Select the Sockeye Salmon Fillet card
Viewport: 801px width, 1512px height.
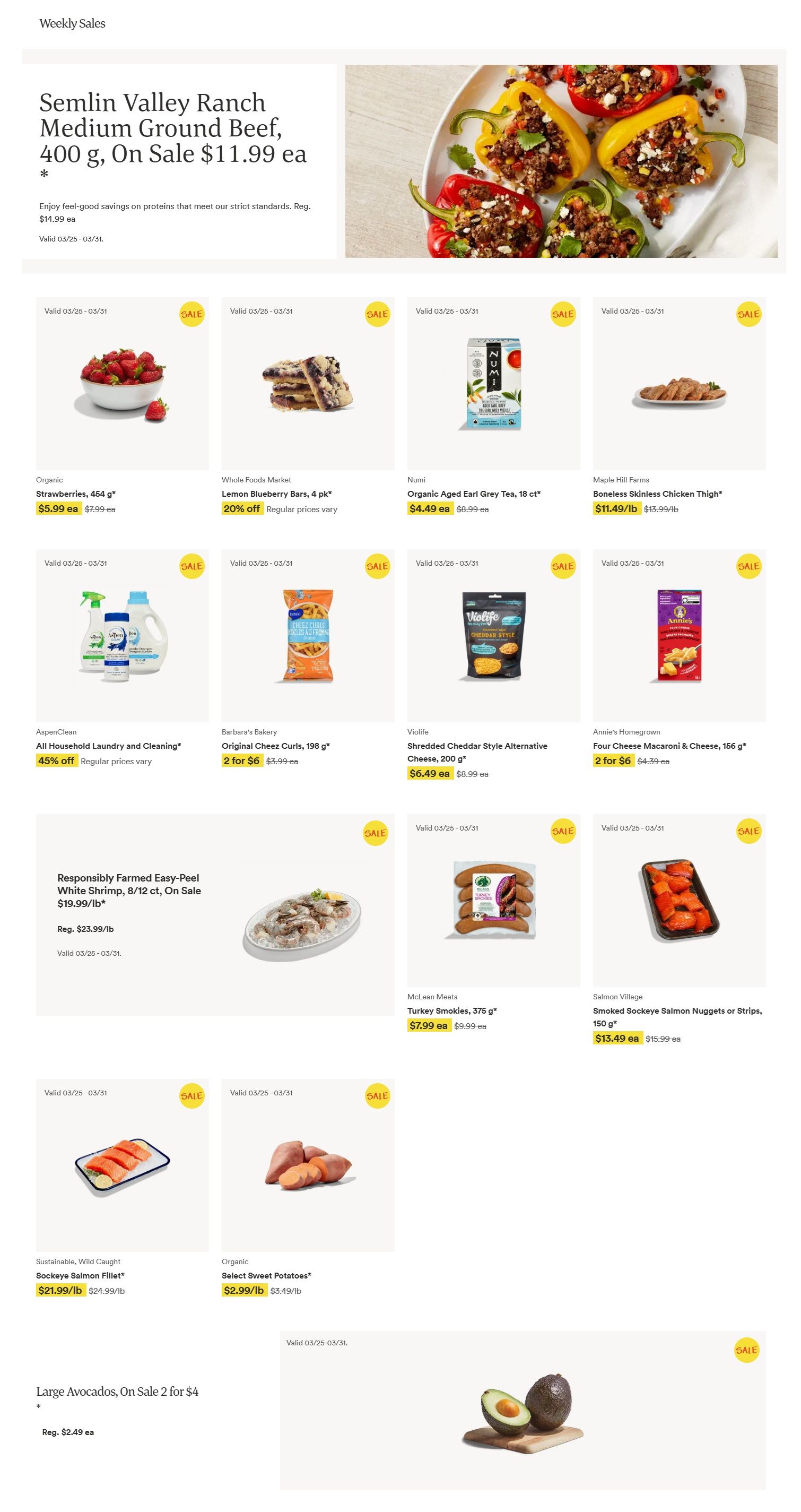[x=122, y=1165]
